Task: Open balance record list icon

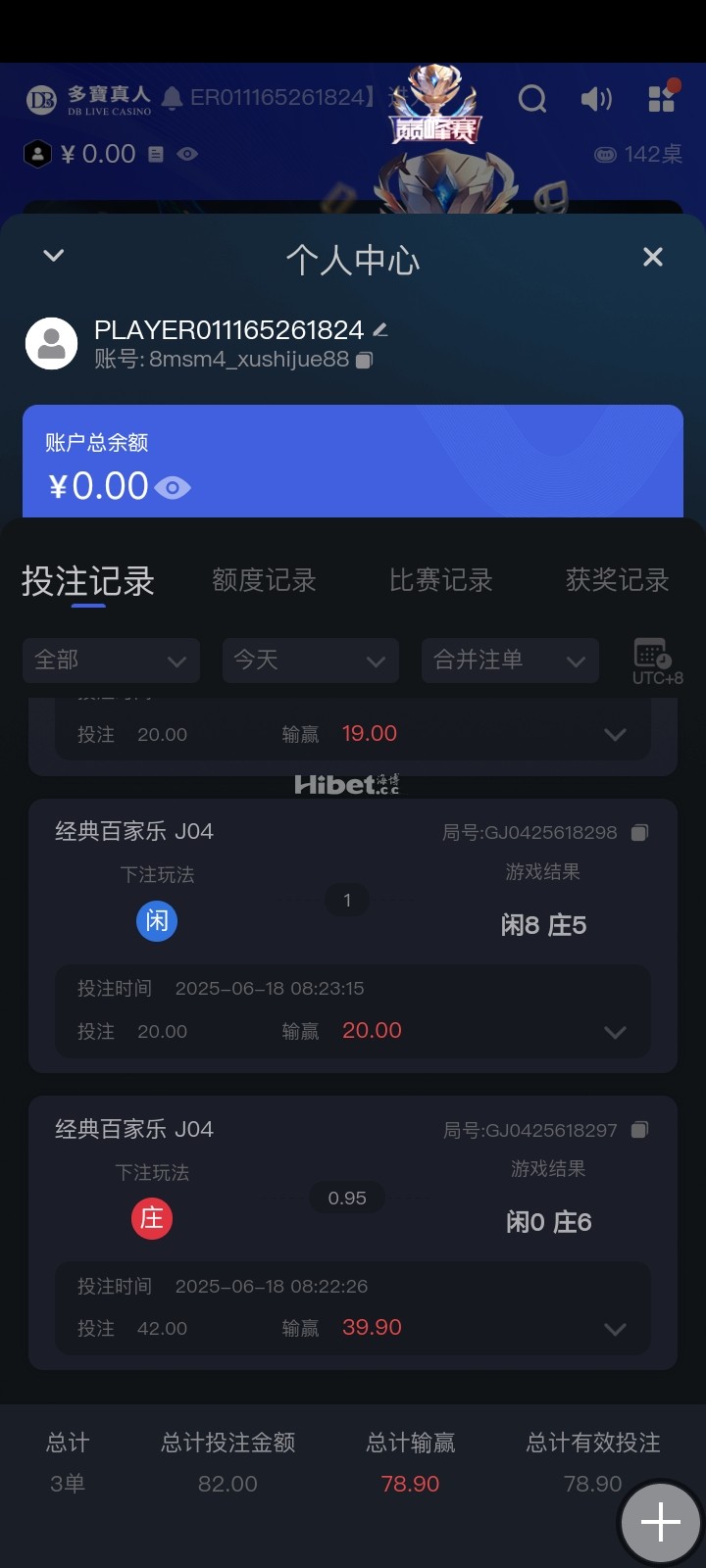Action: (x=155, y=154)
